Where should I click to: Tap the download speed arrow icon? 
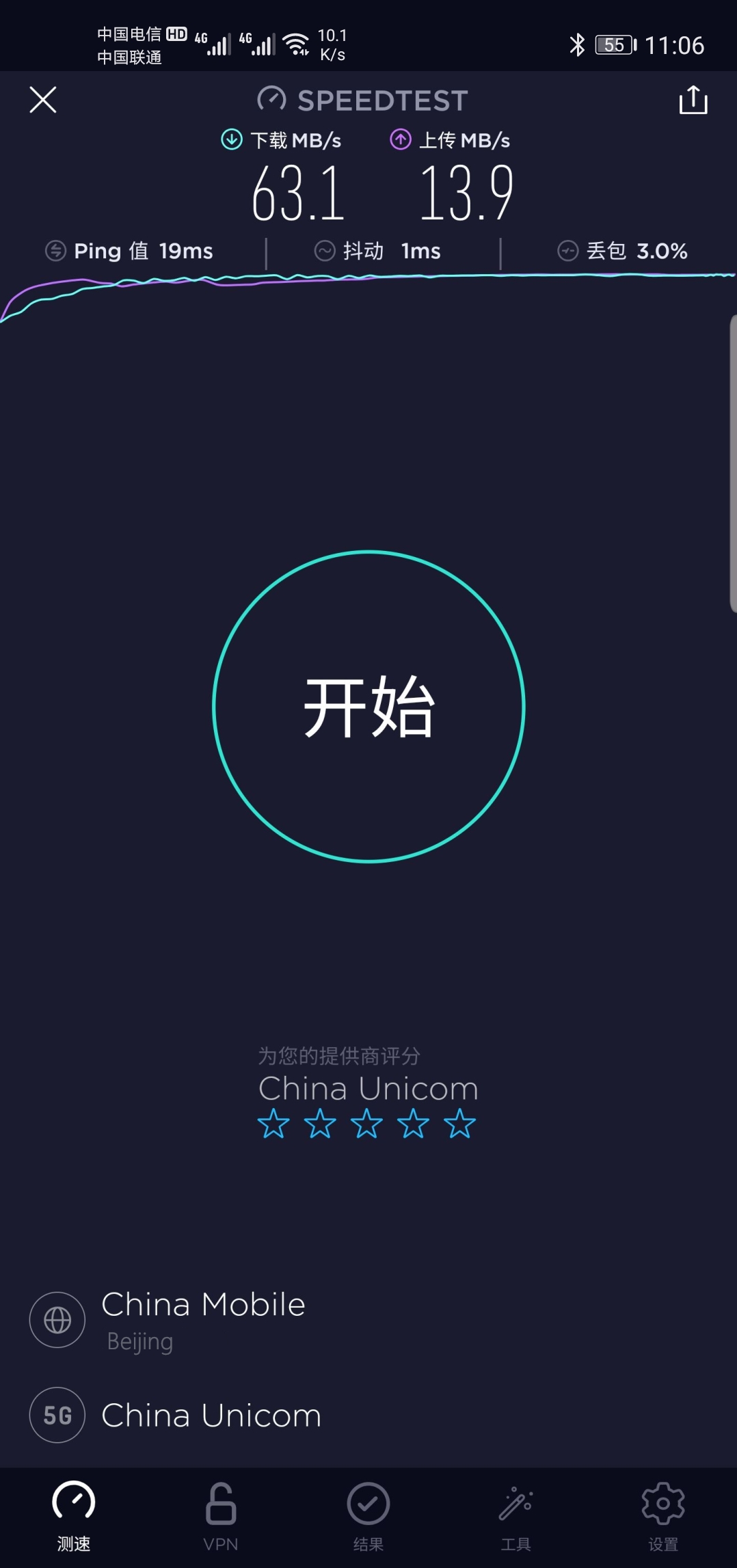coord(232,139)
